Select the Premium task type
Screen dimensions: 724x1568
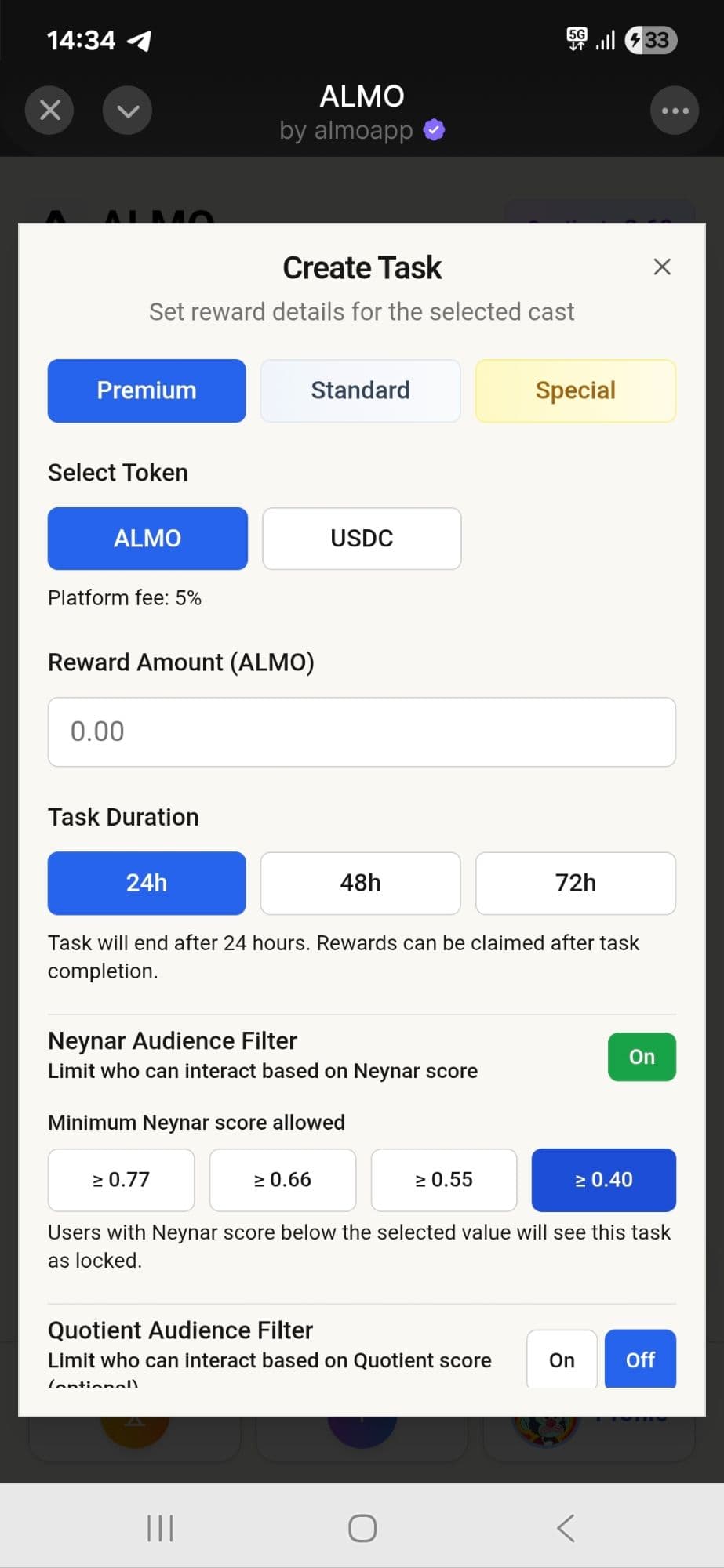pos(147,390)
